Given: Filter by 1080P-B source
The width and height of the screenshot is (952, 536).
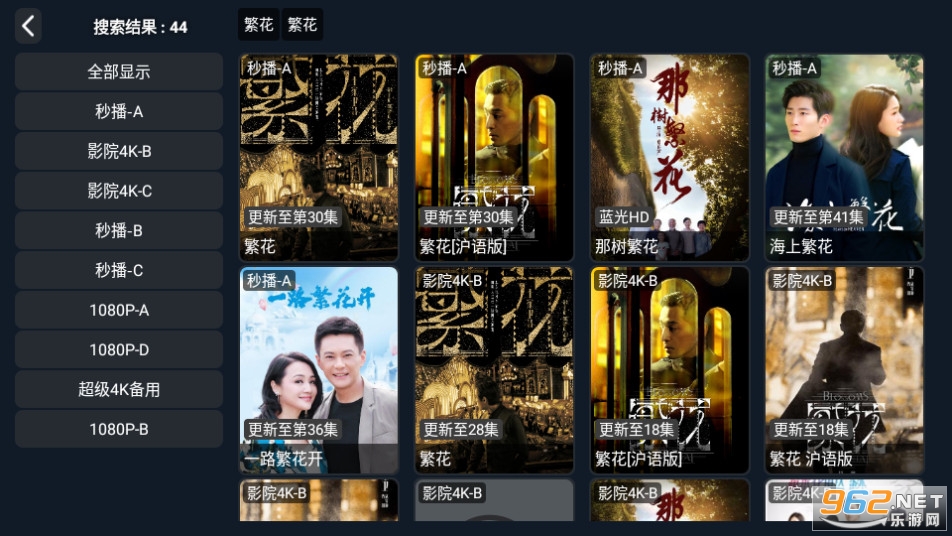Looking at the screenshot, I should [118, 429].
